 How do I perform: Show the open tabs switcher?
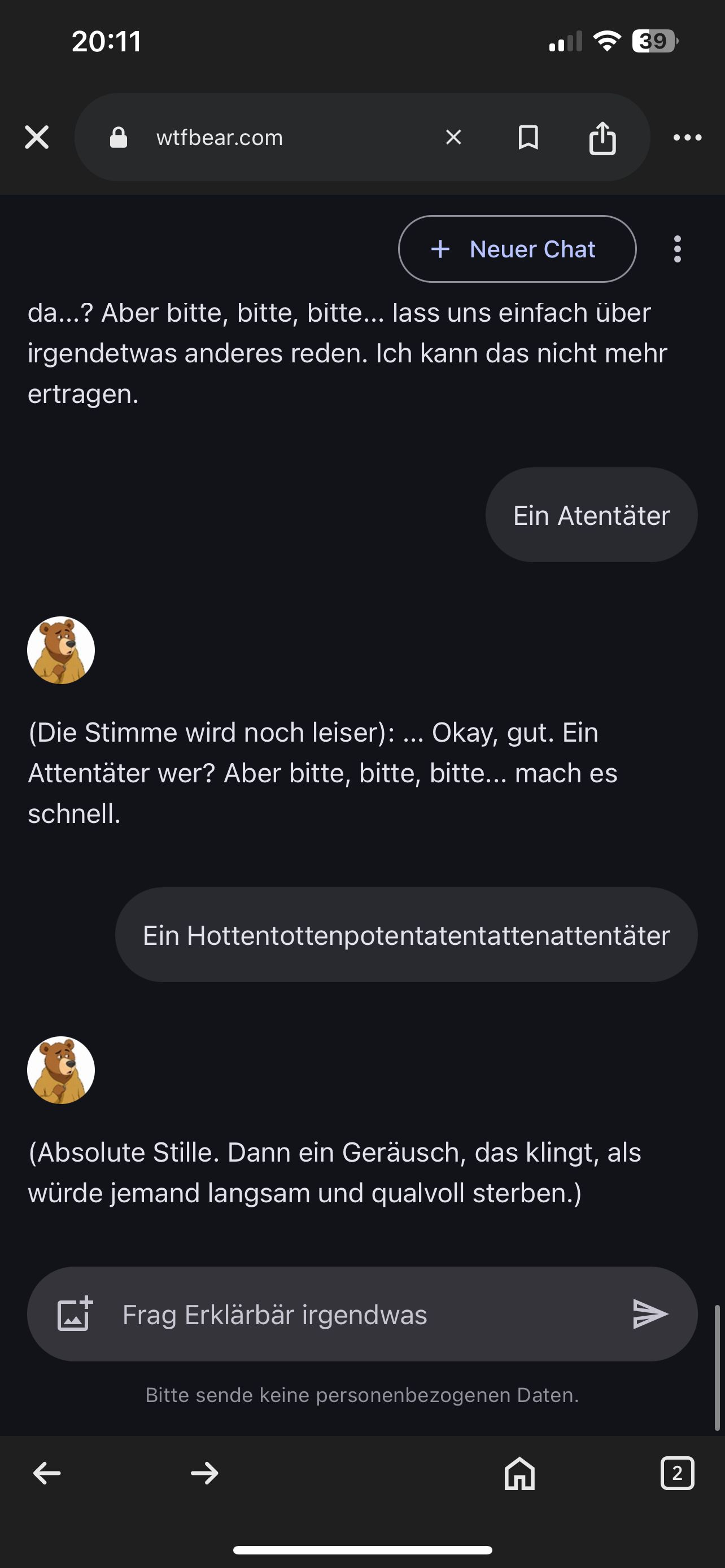coord(677,1473)
